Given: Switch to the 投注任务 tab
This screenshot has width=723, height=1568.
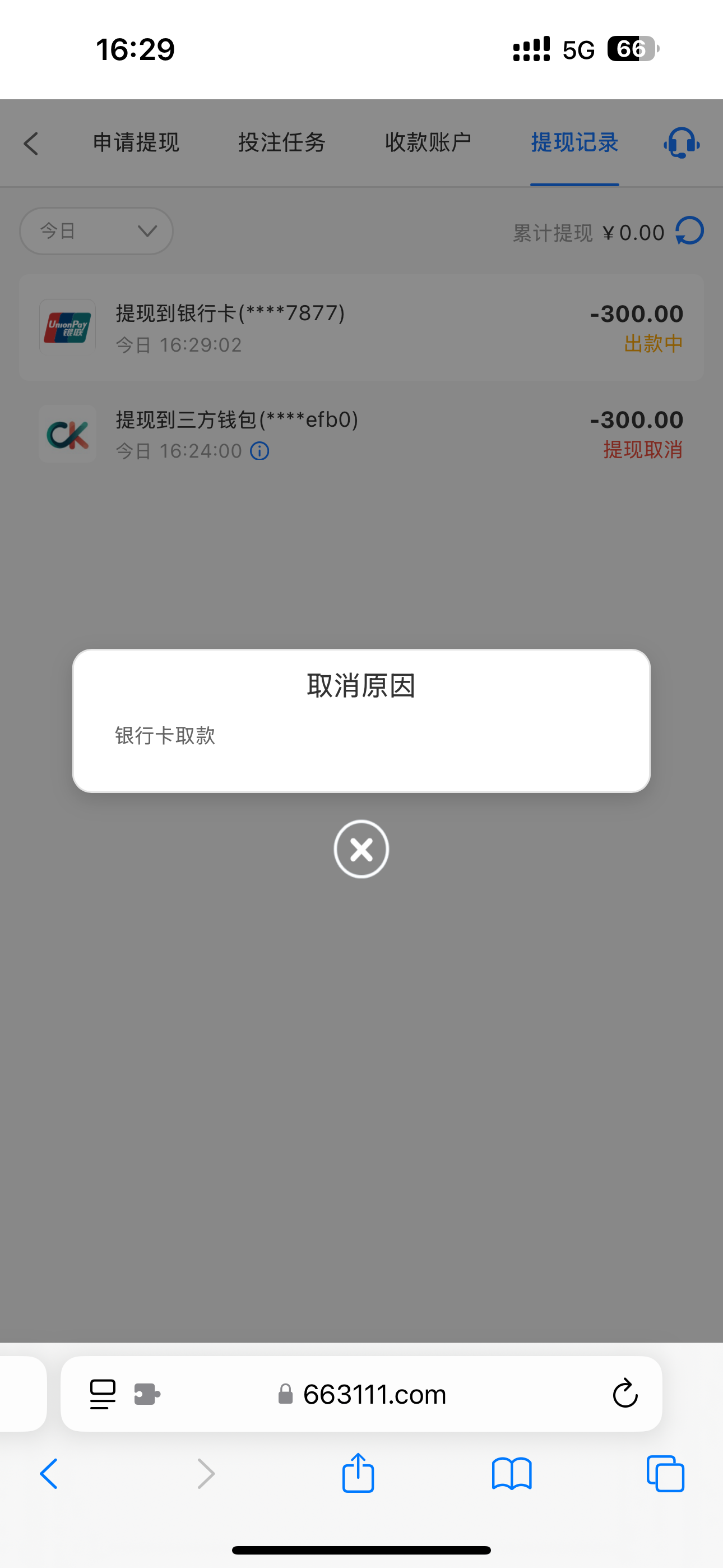Looking at the screenshot, I should pos(282,142).
